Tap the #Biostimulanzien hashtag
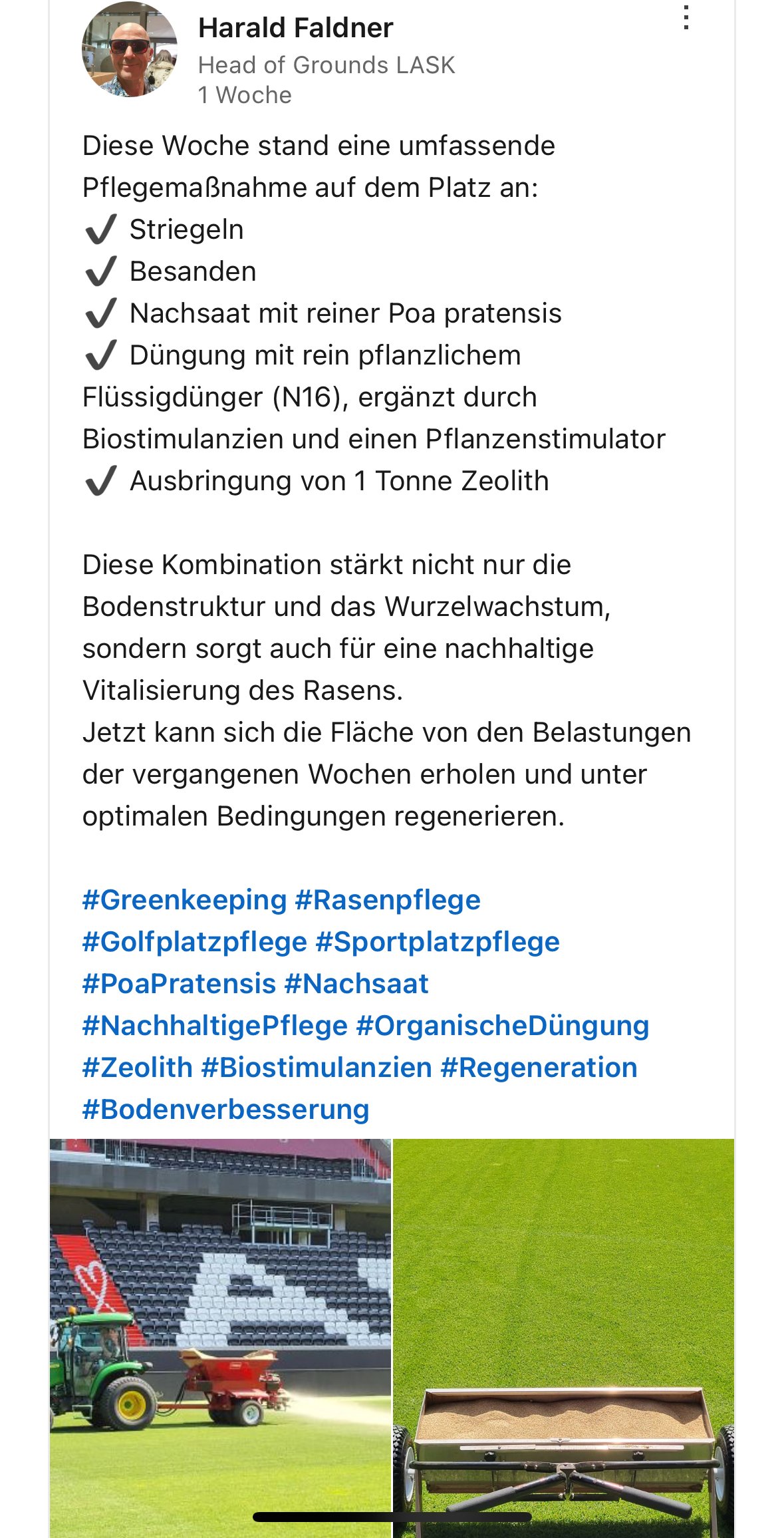Image resolution: width=784 pixels, height=1538 pixels. (x=317, y=1068)
